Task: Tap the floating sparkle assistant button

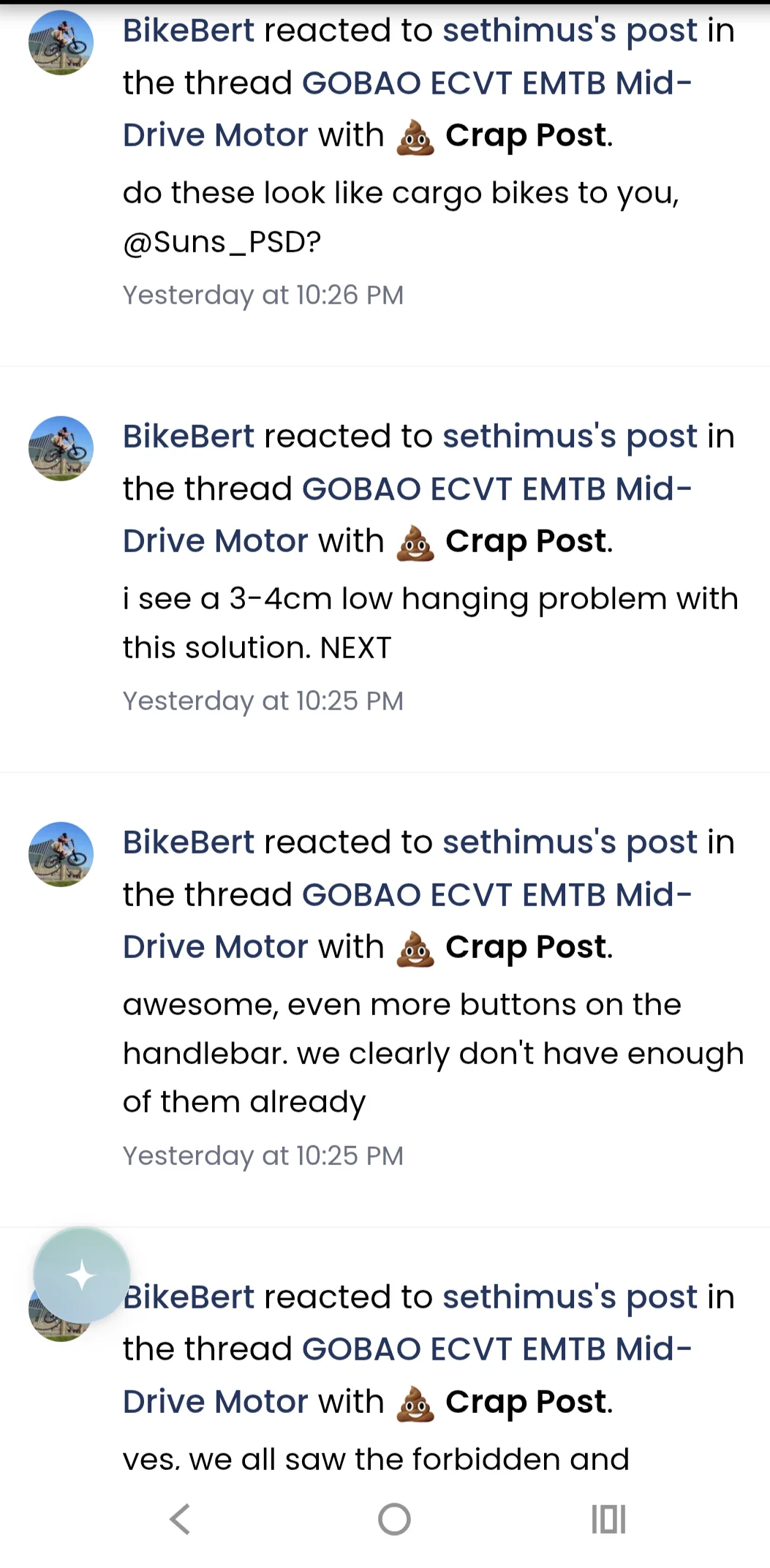Action: click(x=82, y=1275)
